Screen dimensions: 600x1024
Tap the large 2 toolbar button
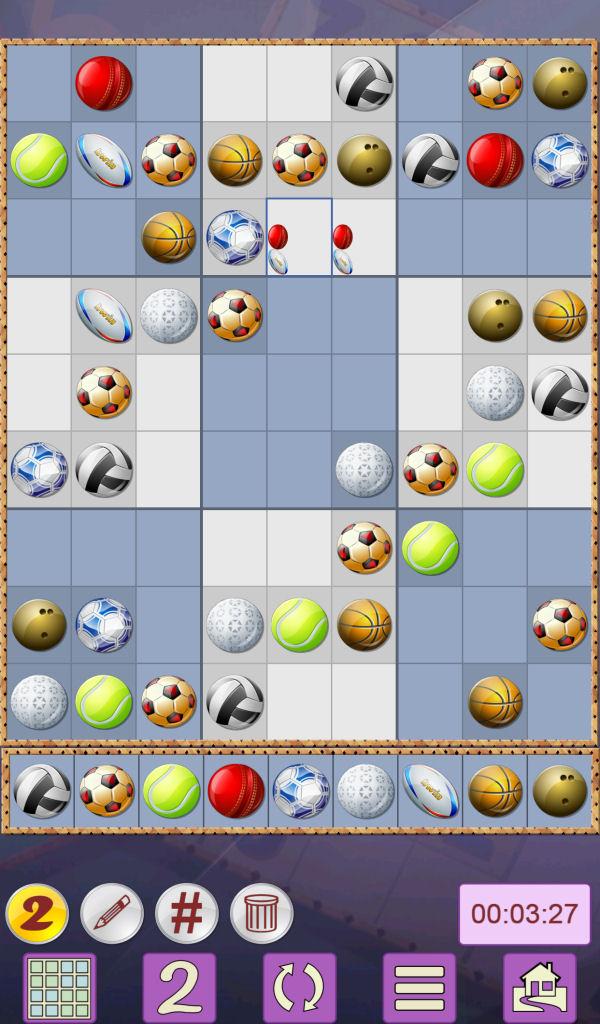coord(180,988)
